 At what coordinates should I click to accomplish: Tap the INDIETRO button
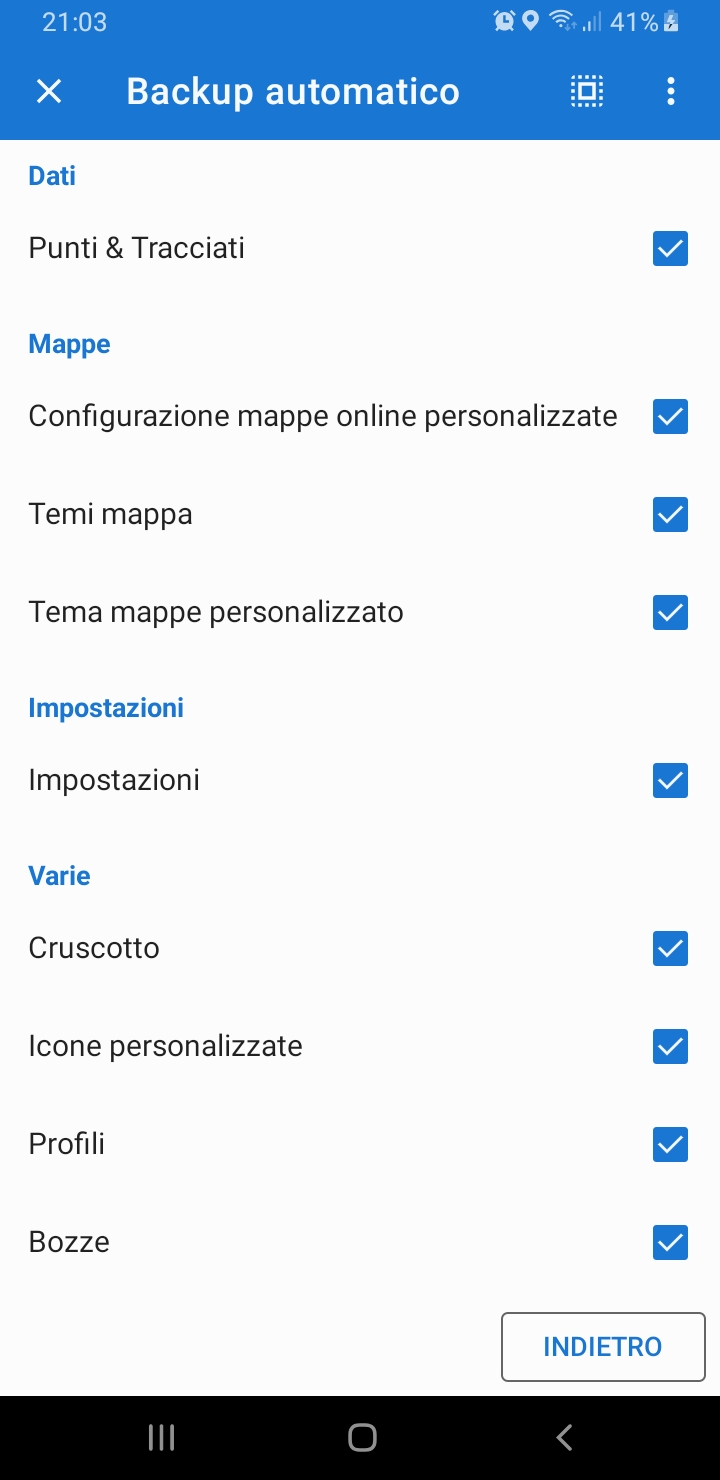(x=603, y=1346)
